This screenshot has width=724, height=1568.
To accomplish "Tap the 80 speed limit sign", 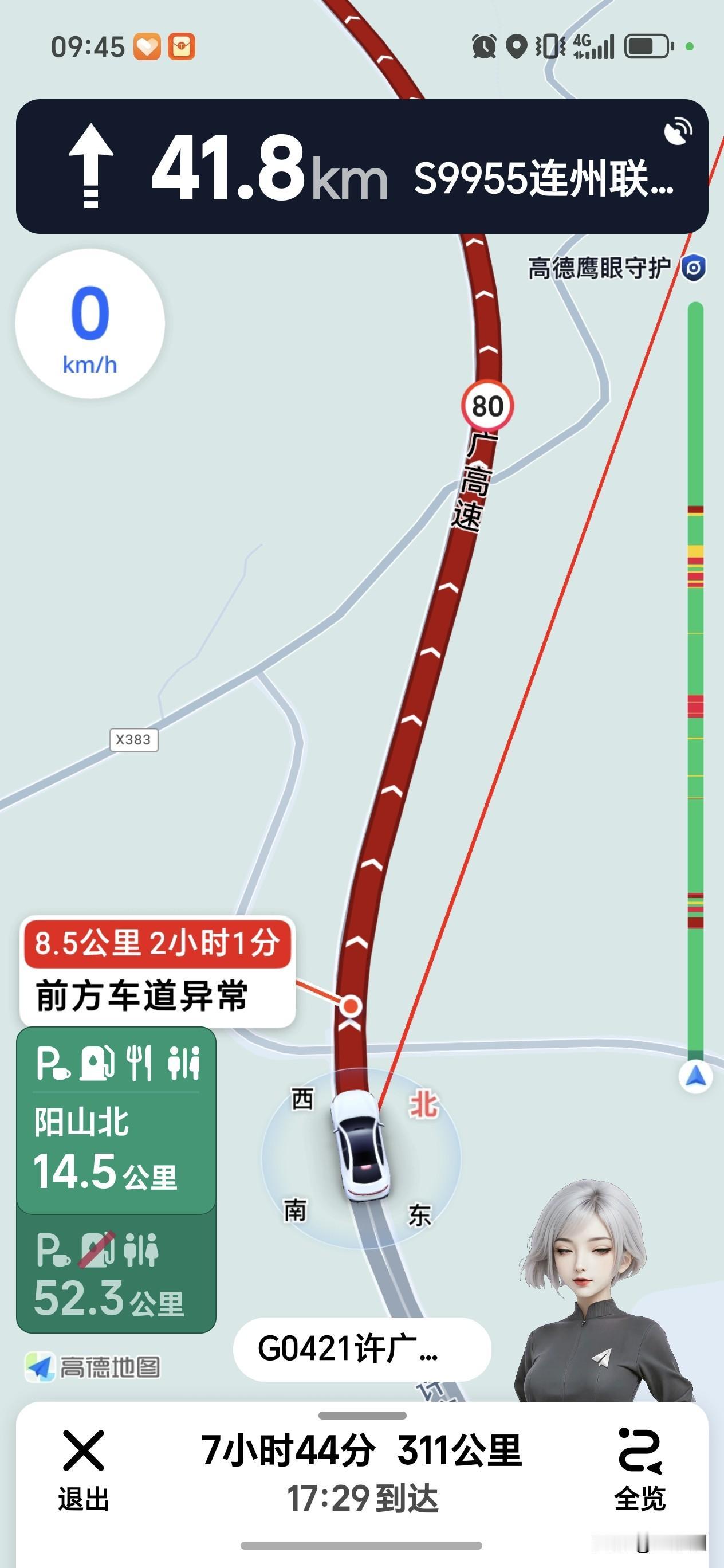I will click(x=487, y=403).
